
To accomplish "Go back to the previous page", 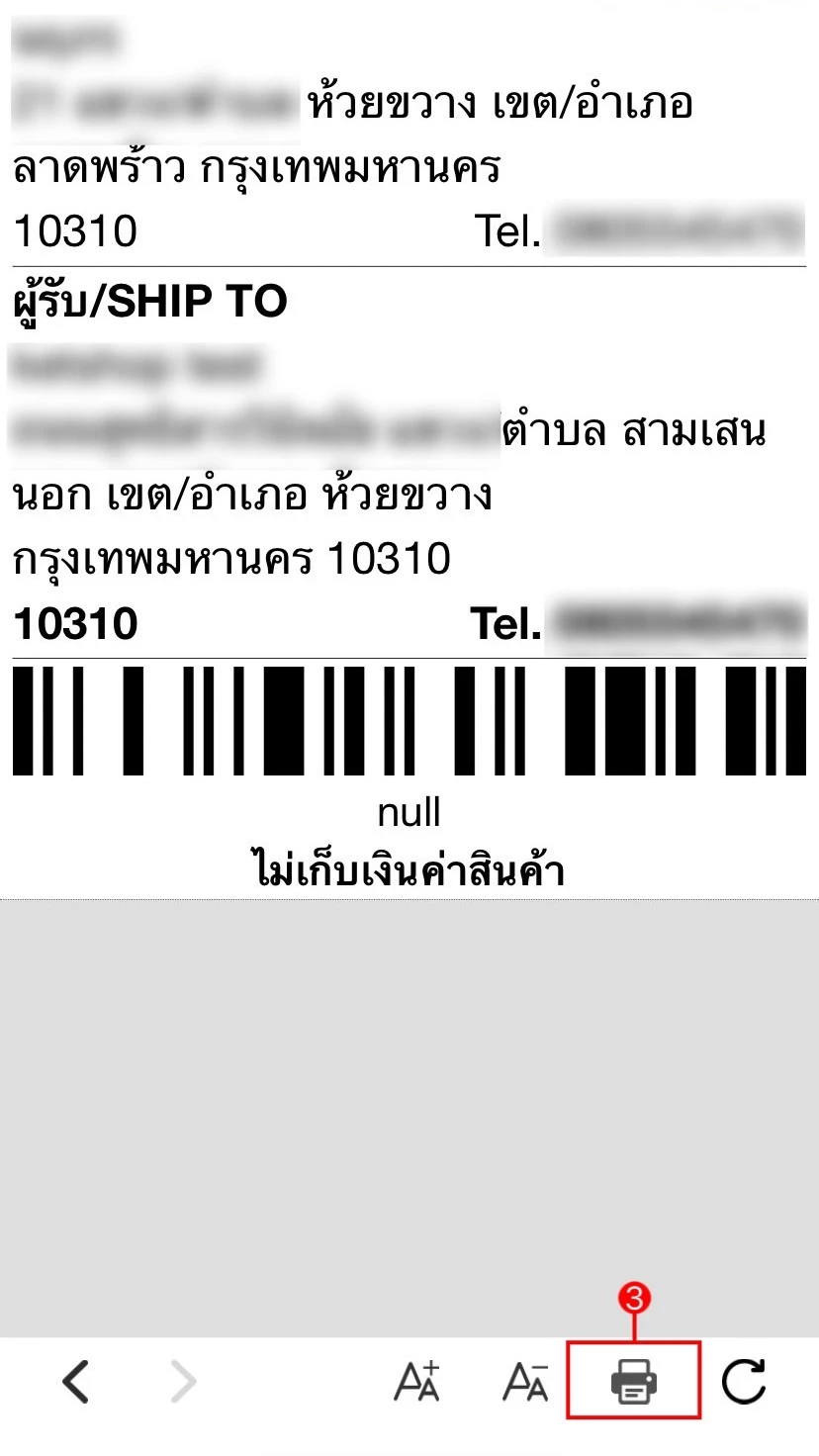I will [76, 1381].
